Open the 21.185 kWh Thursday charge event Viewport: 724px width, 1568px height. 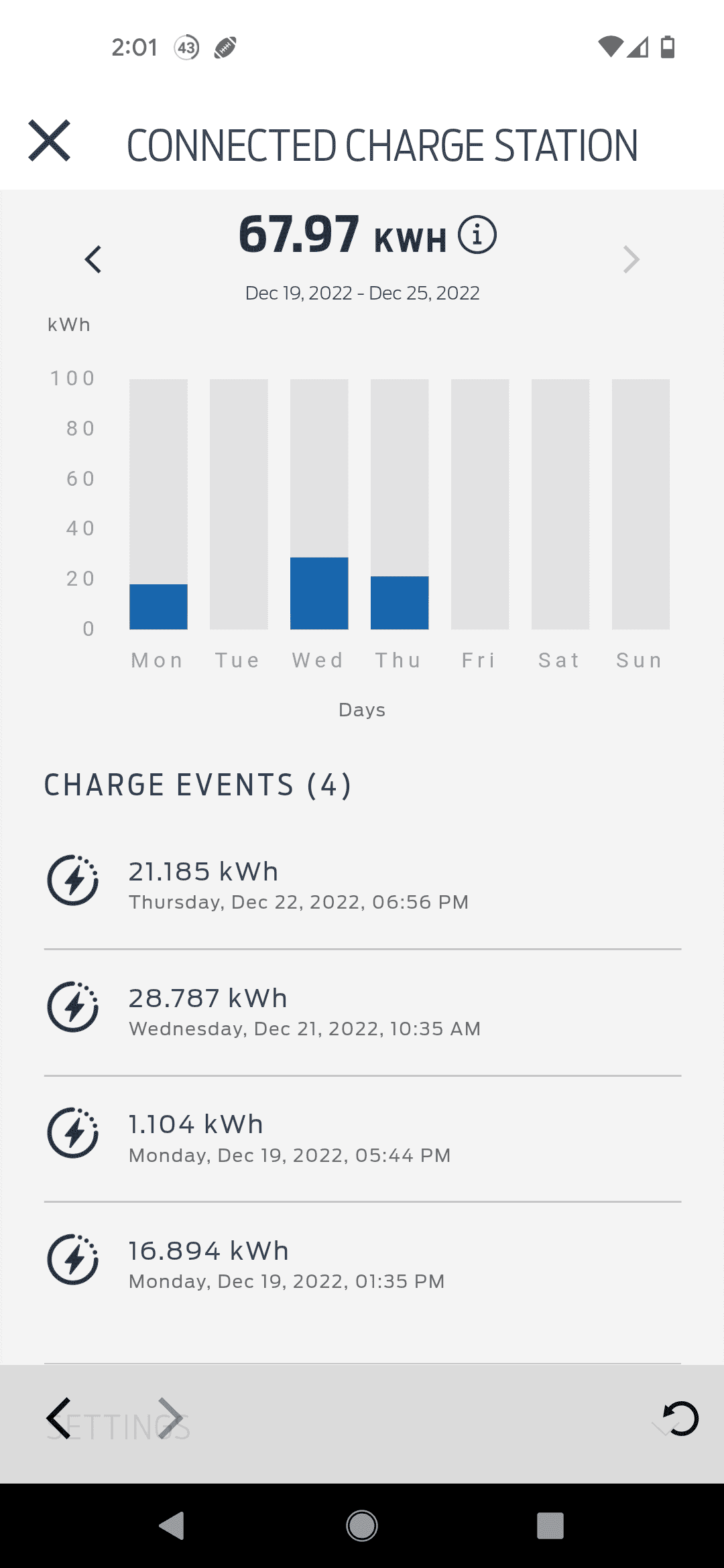(x=362, y=885)
